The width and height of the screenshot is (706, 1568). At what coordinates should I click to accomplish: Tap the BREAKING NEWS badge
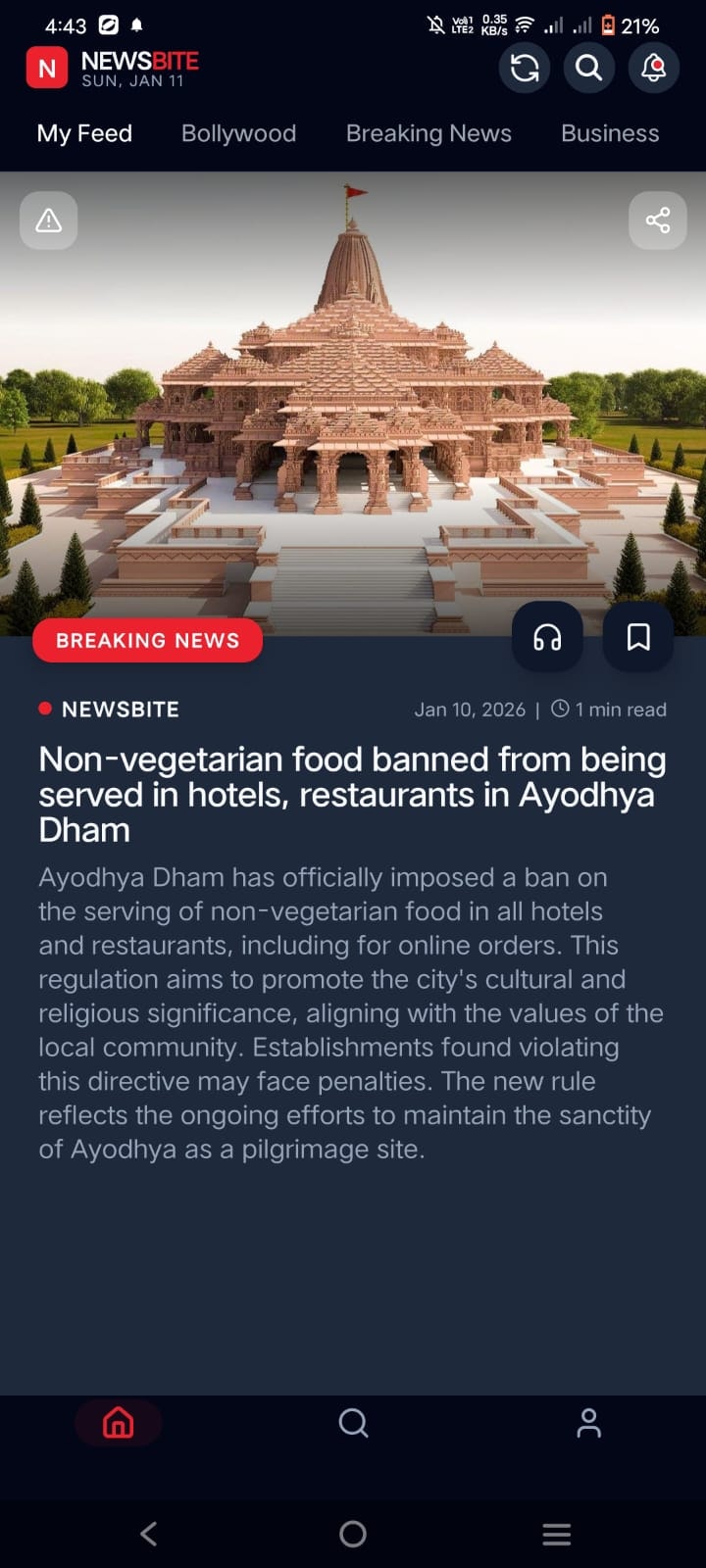coord(147,640)
